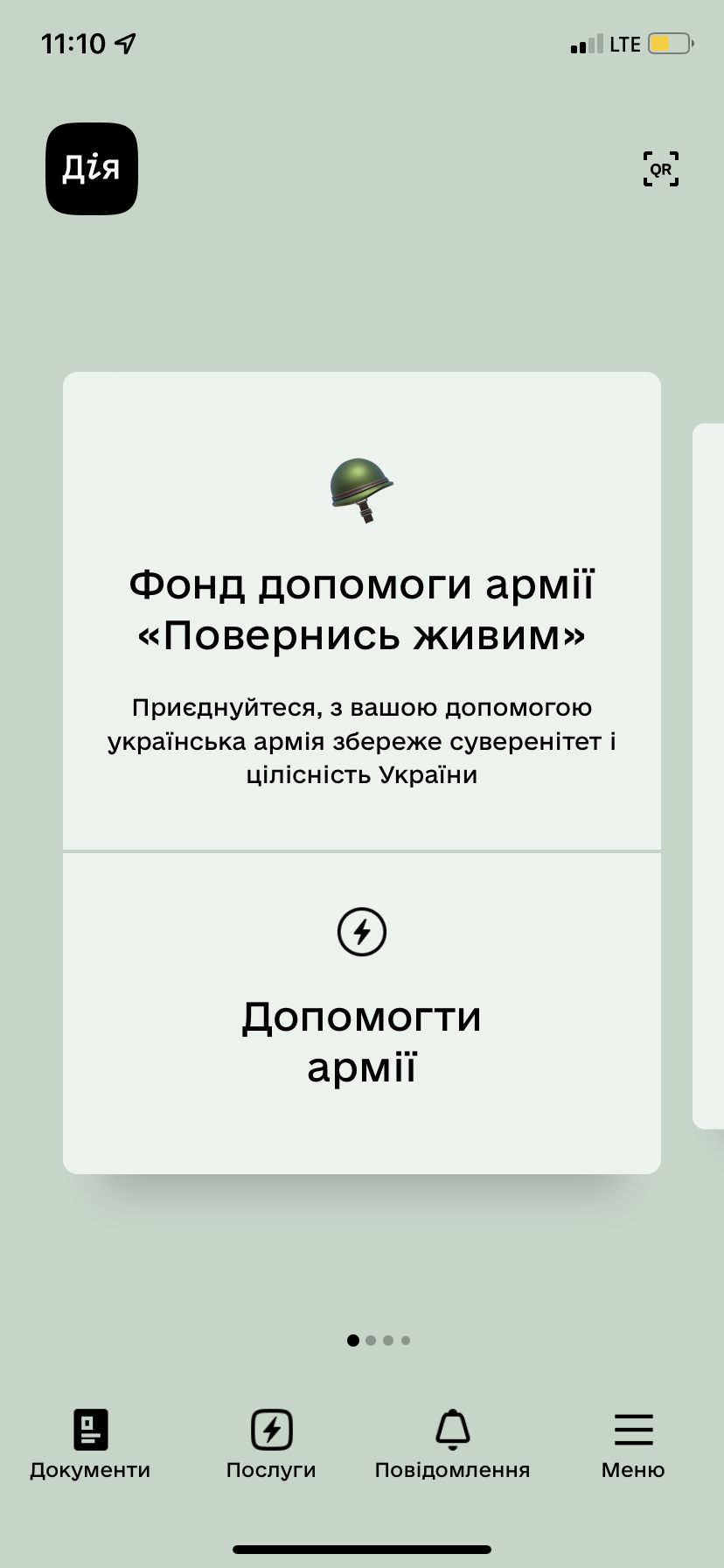Tap Допомогти армії button
This screenshot has width=724, height=1568.
362,1013
